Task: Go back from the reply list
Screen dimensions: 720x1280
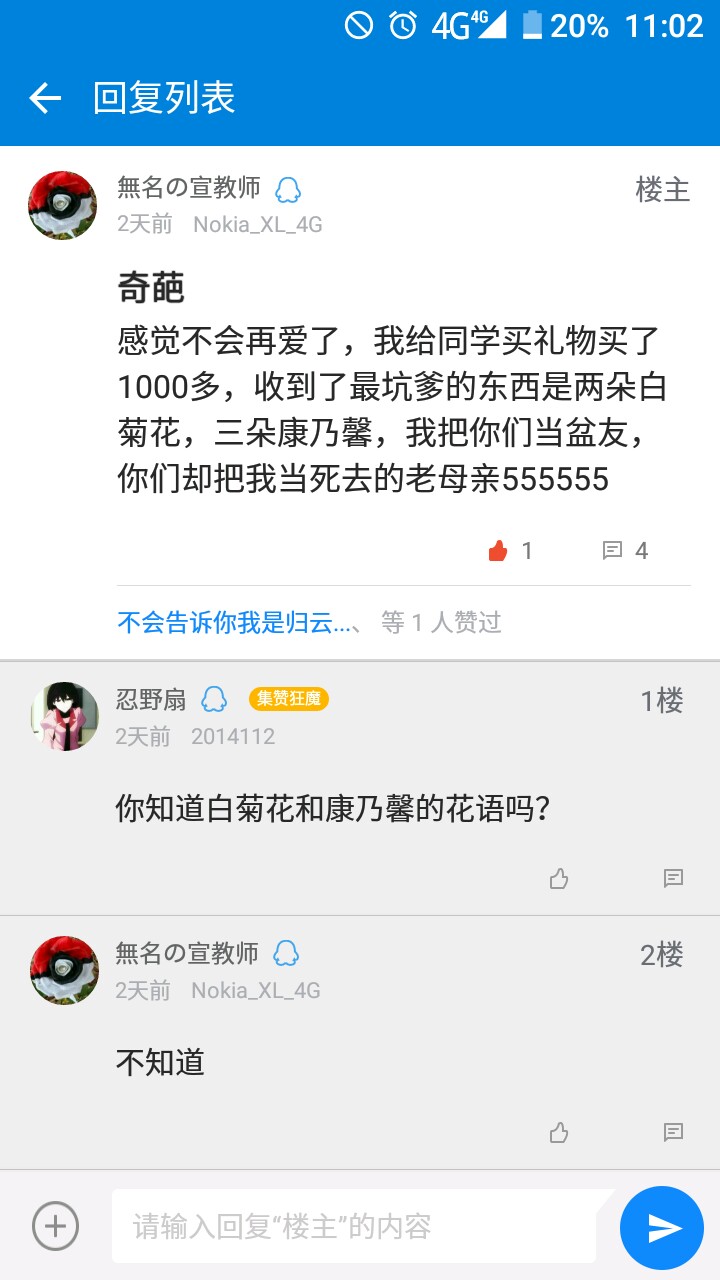Action: pyautogui.click(x=46, y=98)
